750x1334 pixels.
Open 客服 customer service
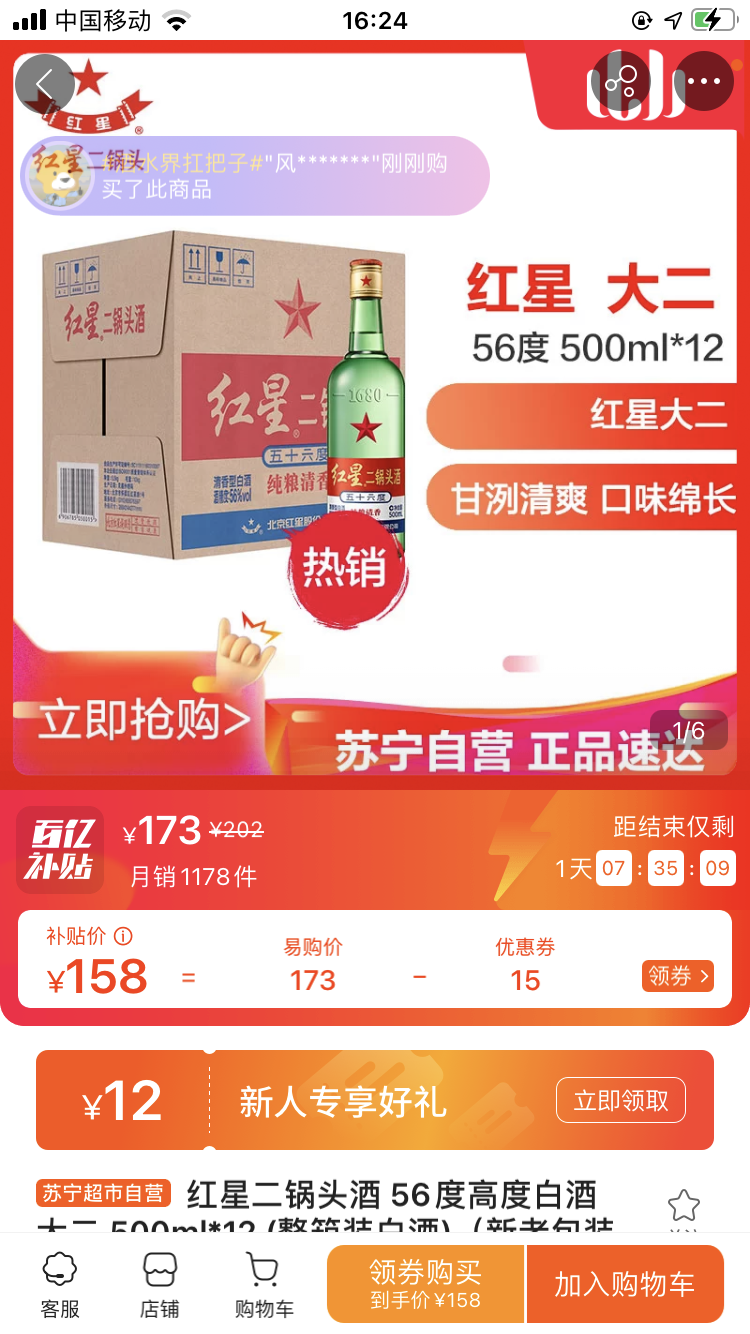pyautogui.click(x=59, y=1284)
